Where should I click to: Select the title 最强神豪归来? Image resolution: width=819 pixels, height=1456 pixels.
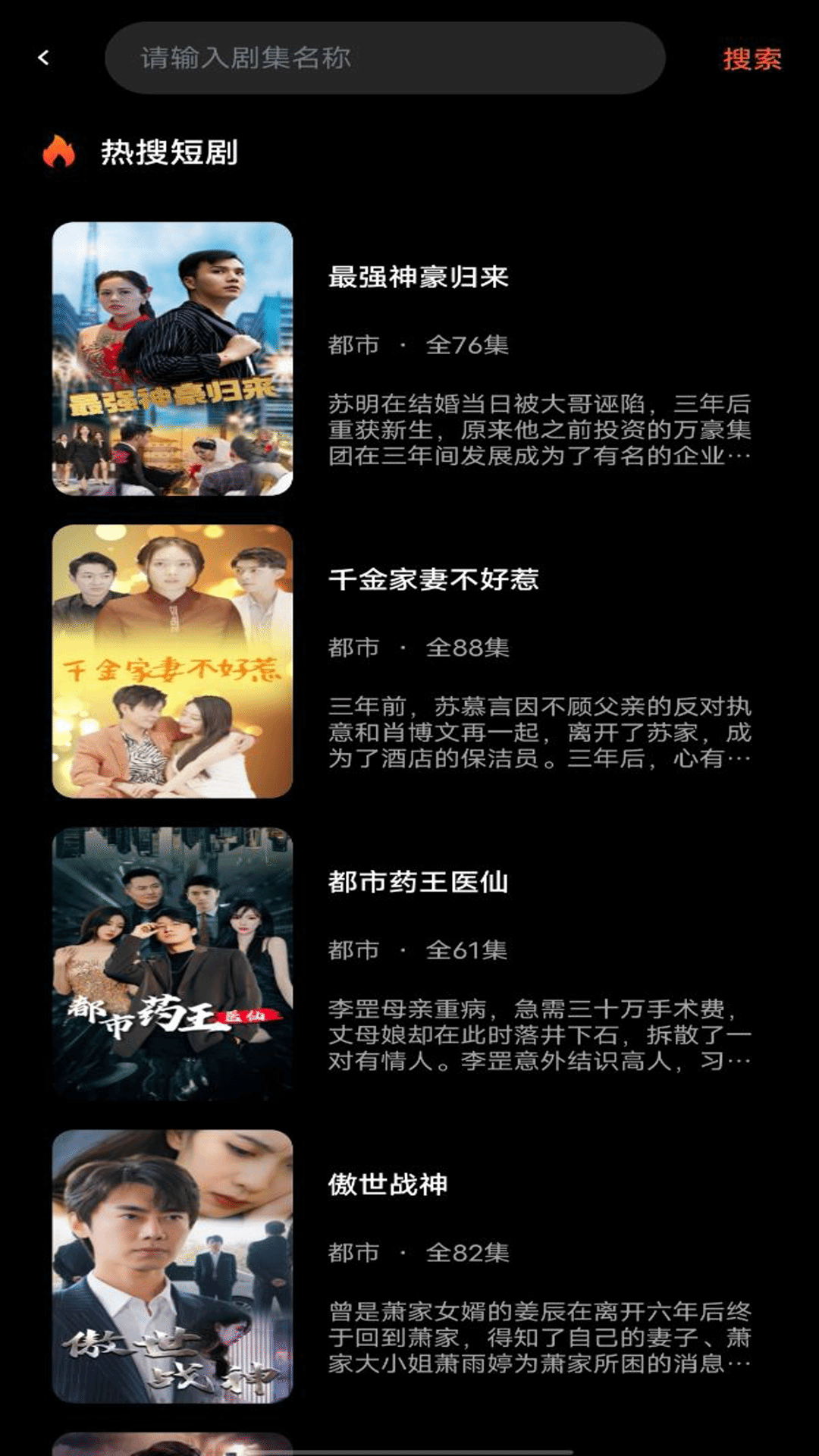point(419,278)
